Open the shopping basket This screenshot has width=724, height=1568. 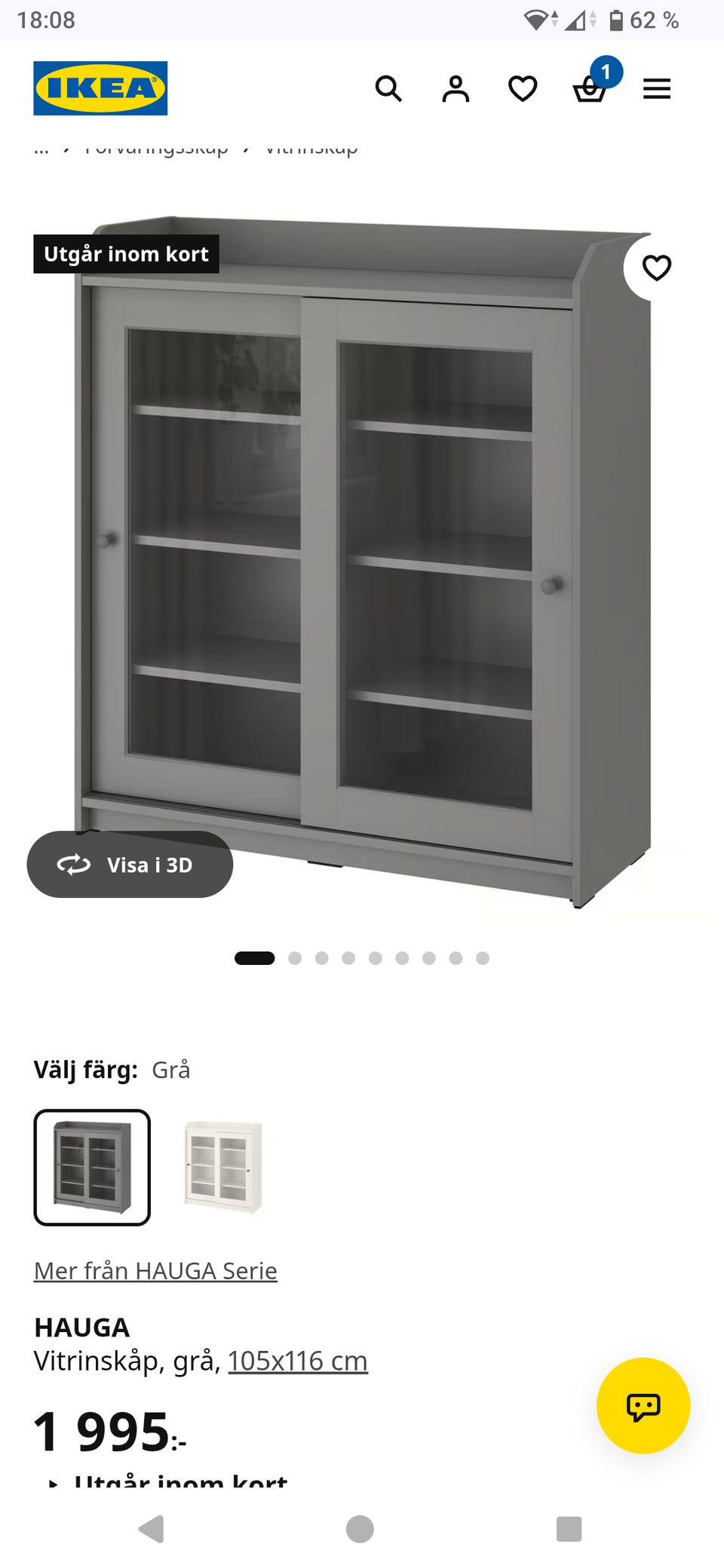pyautogui.click(x=590, y=89)
